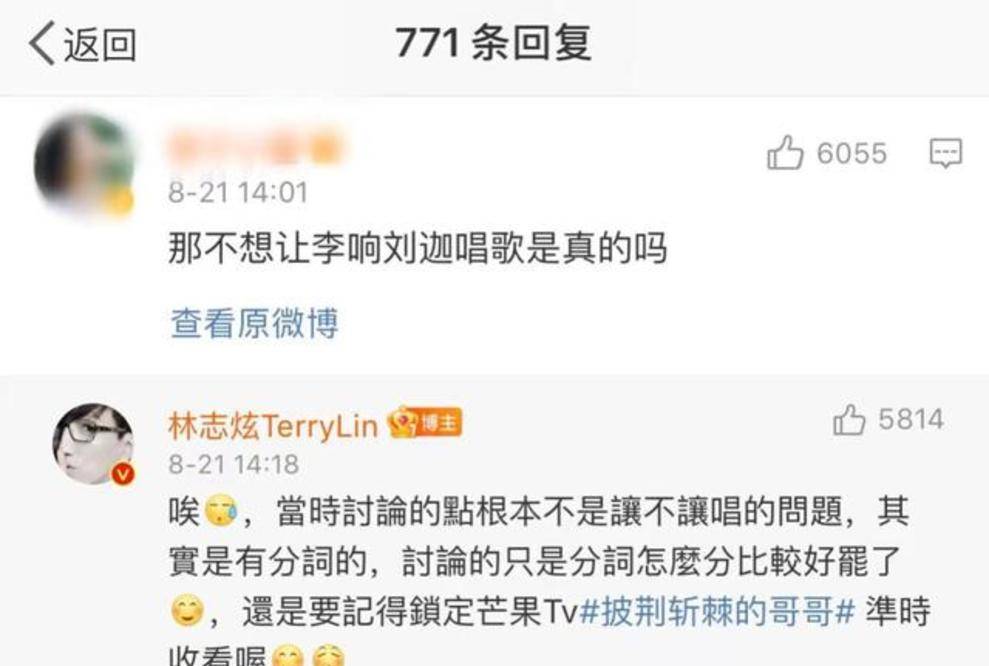Like the top comment with 6055 likes

coord(786,153)
